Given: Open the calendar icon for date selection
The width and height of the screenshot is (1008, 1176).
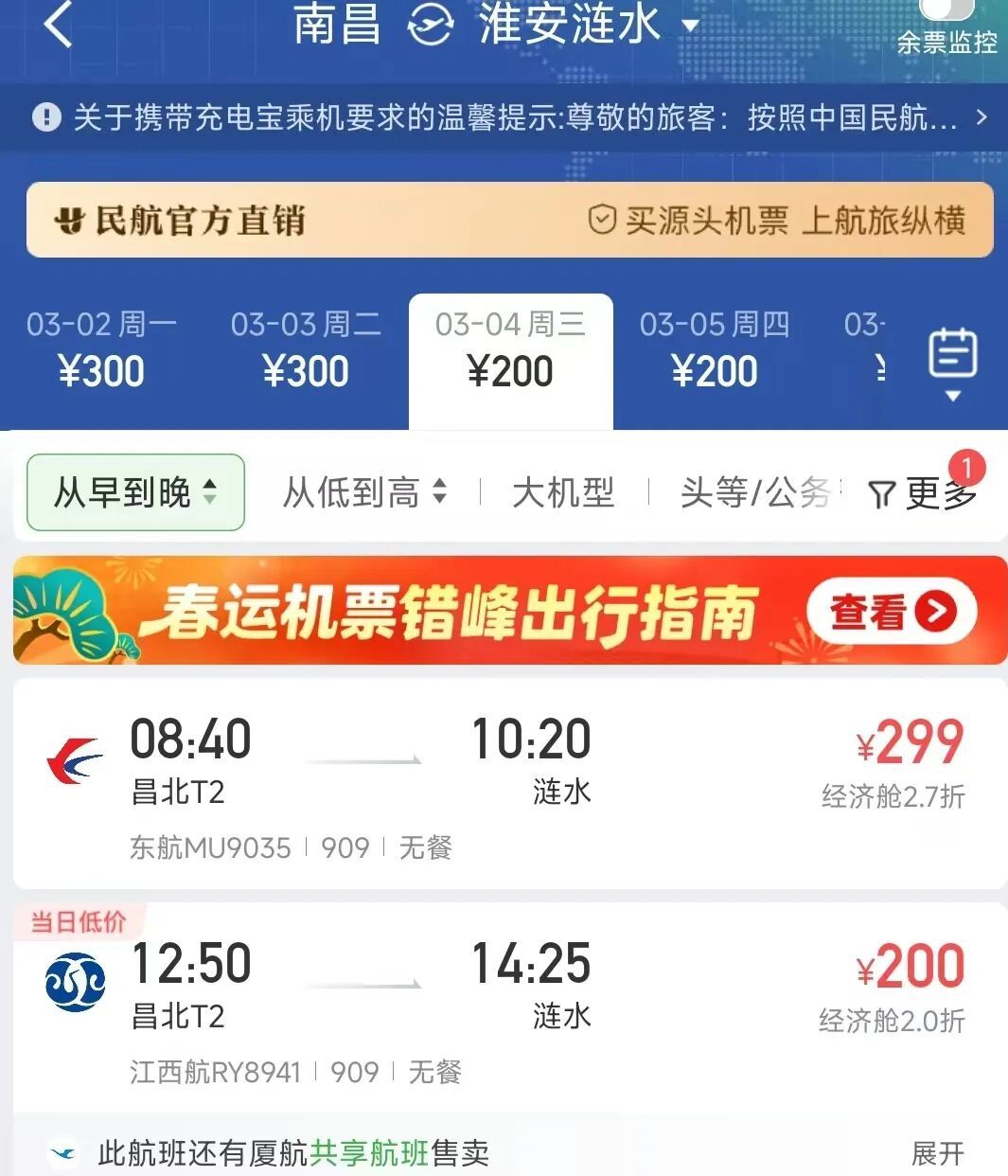Looking at the screenshot, I should tap(952, 352).
